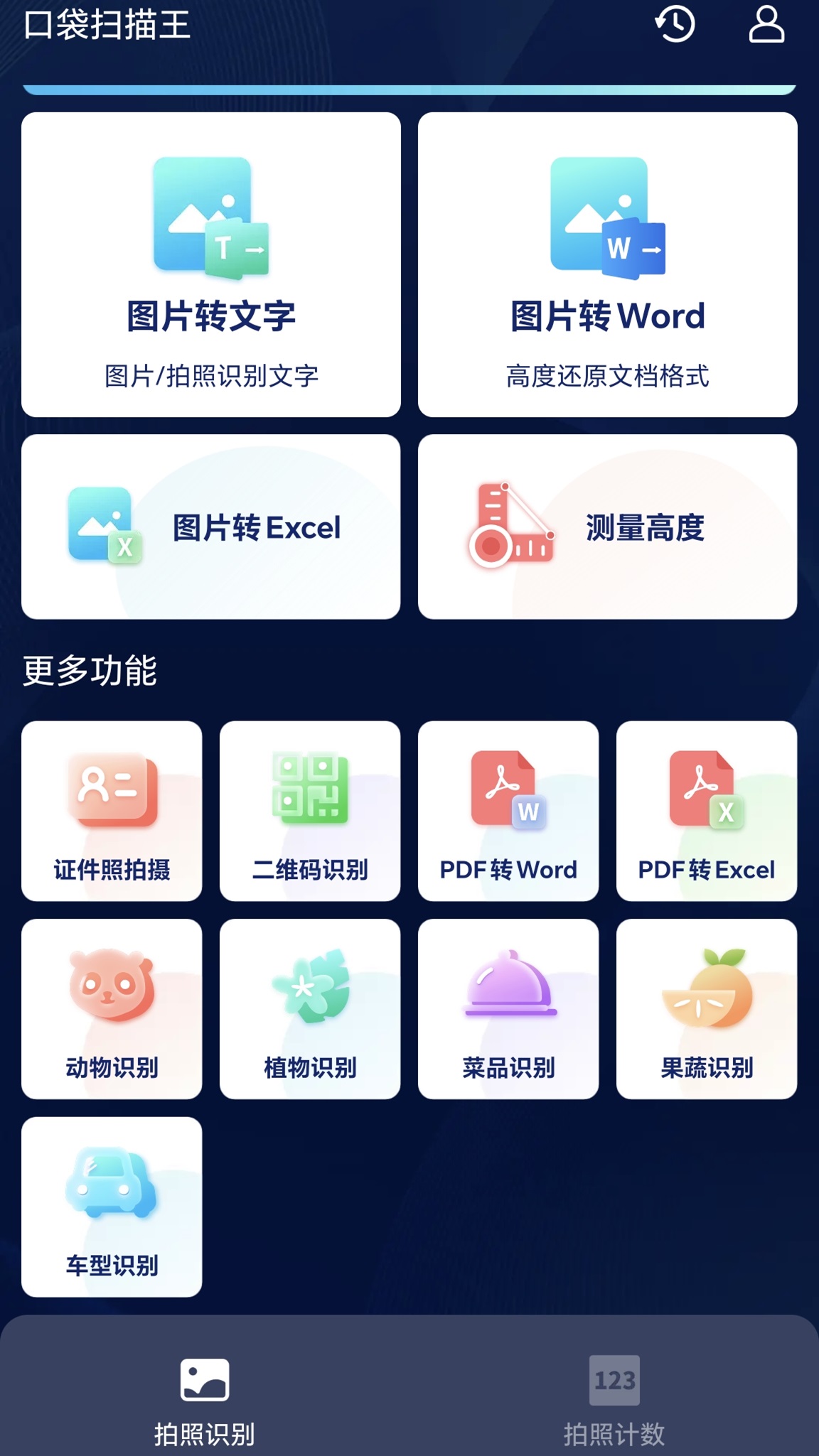Open the PDF转Word converter
This screenshot has height=1456, width=819.
point(508,810)
